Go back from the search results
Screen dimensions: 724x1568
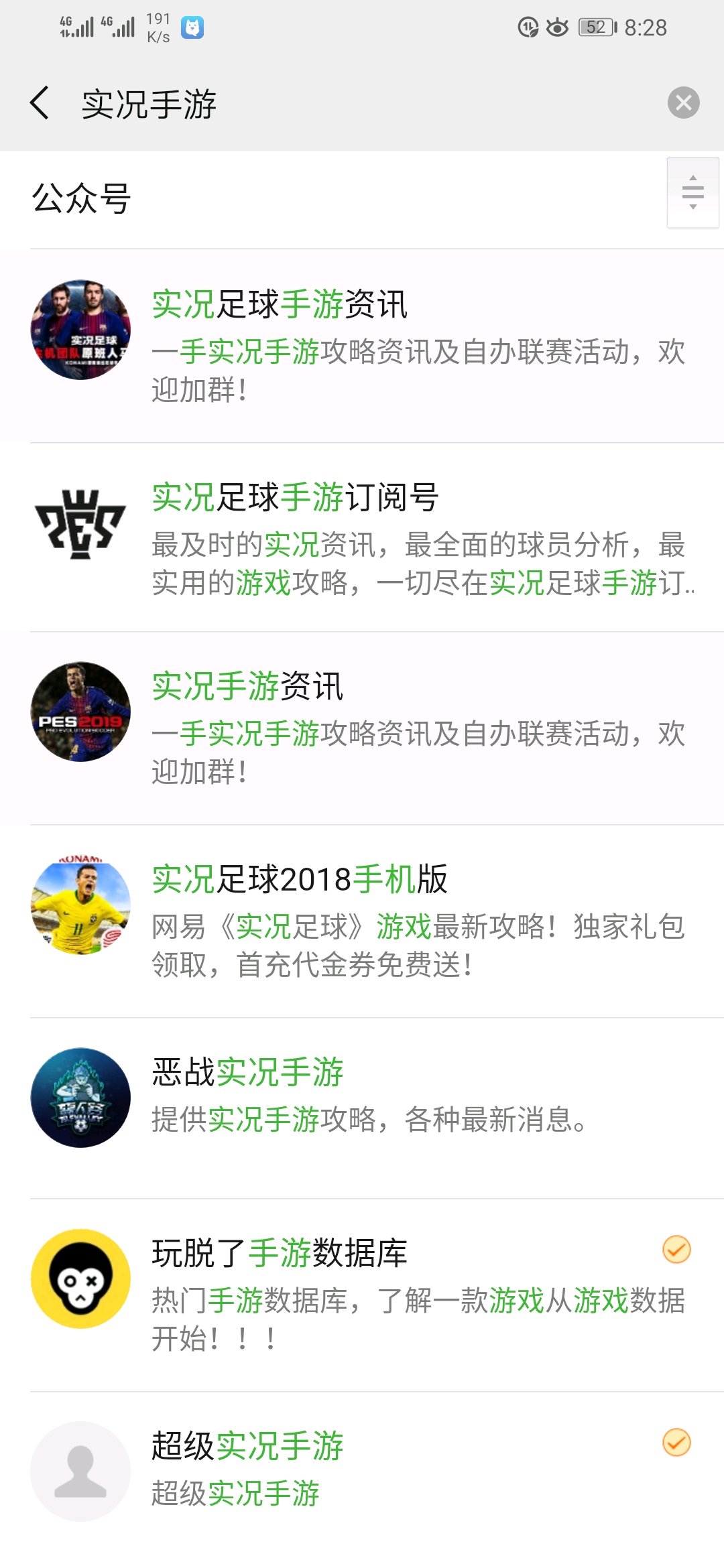[40, 103]
